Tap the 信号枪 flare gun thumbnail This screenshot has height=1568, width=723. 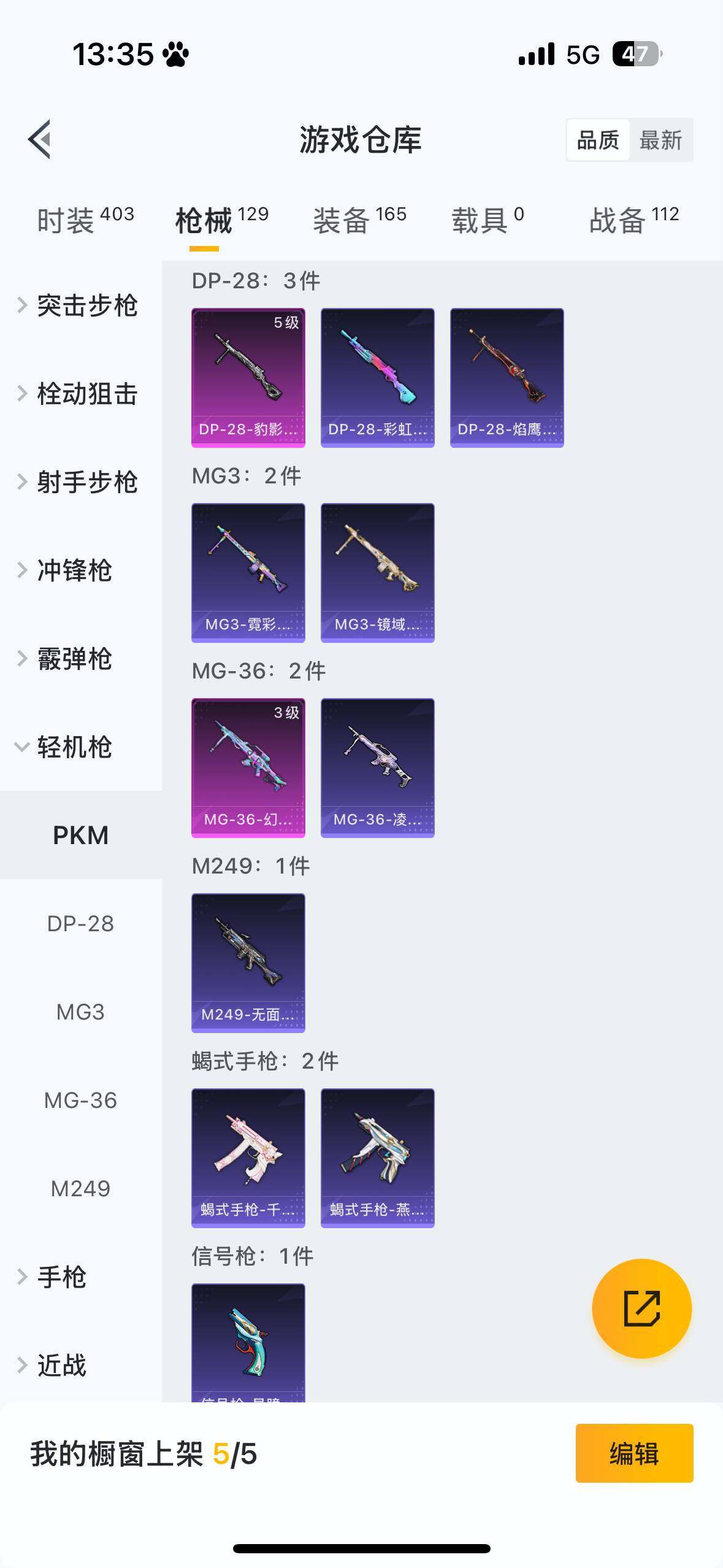click(x=248, y=1343)
